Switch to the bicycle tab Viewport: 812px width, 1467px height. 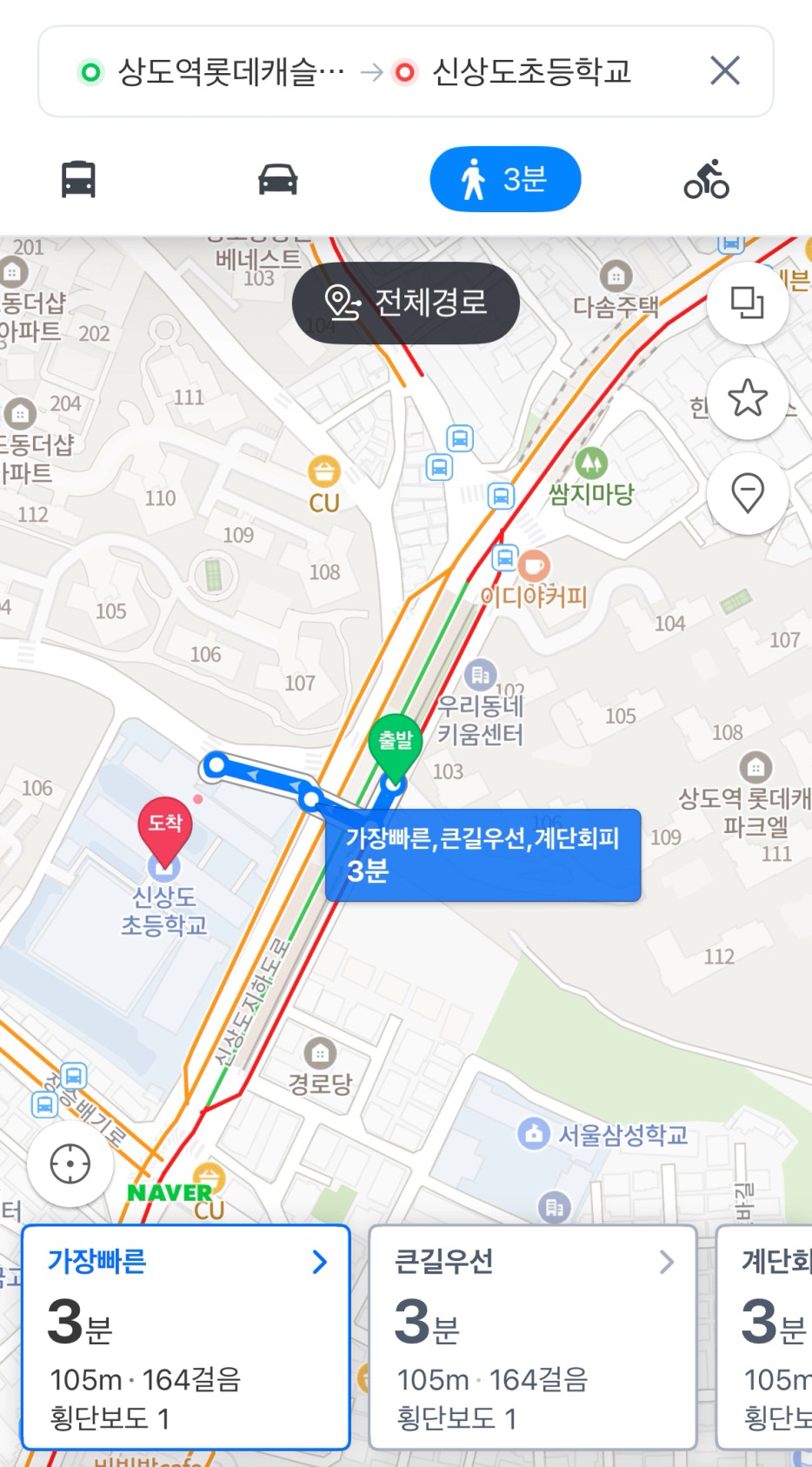[x=706, y=179]
